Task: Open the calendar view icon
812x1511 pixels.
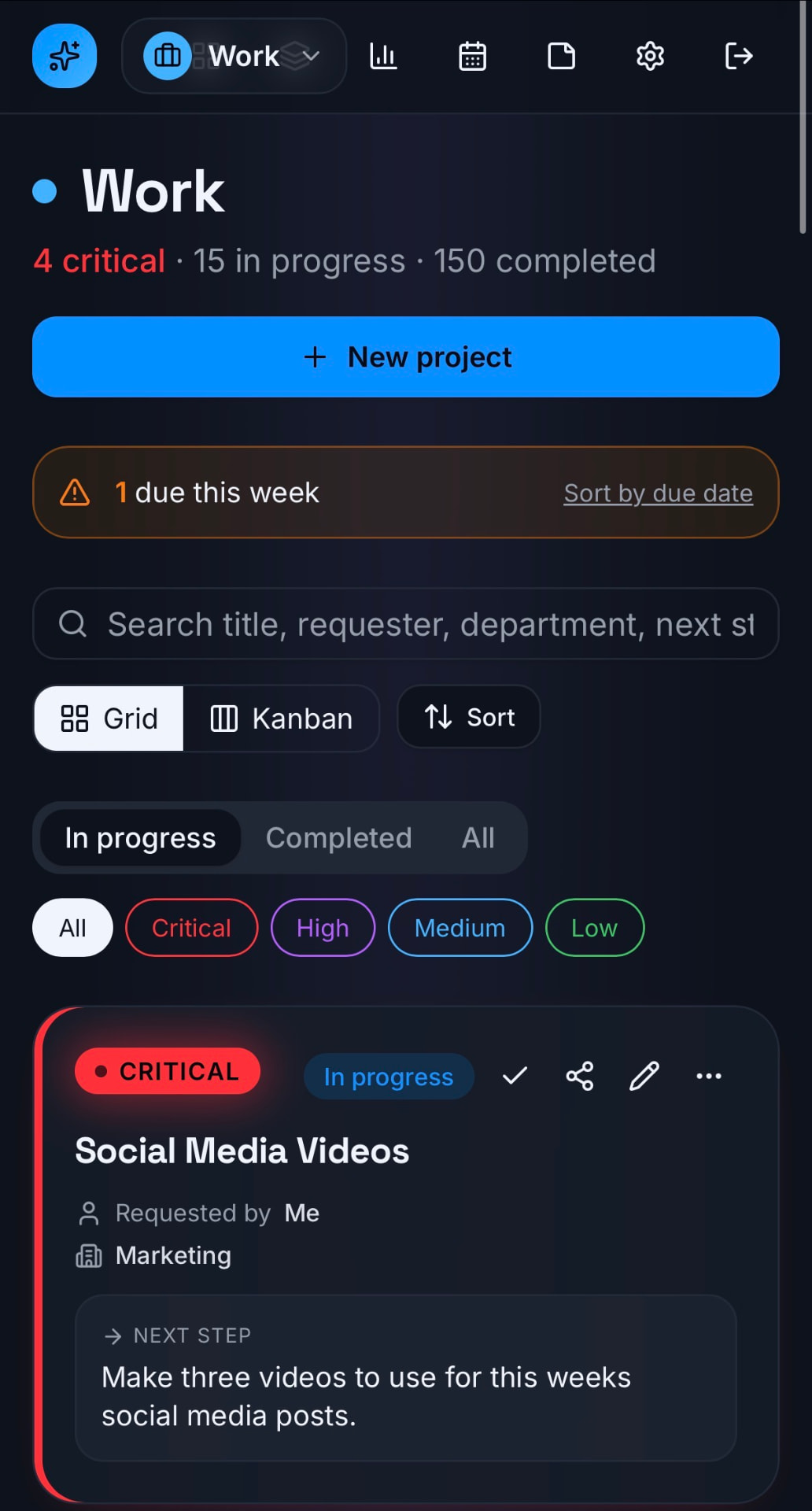Action: pyautogui.click(x=472, y=56)
